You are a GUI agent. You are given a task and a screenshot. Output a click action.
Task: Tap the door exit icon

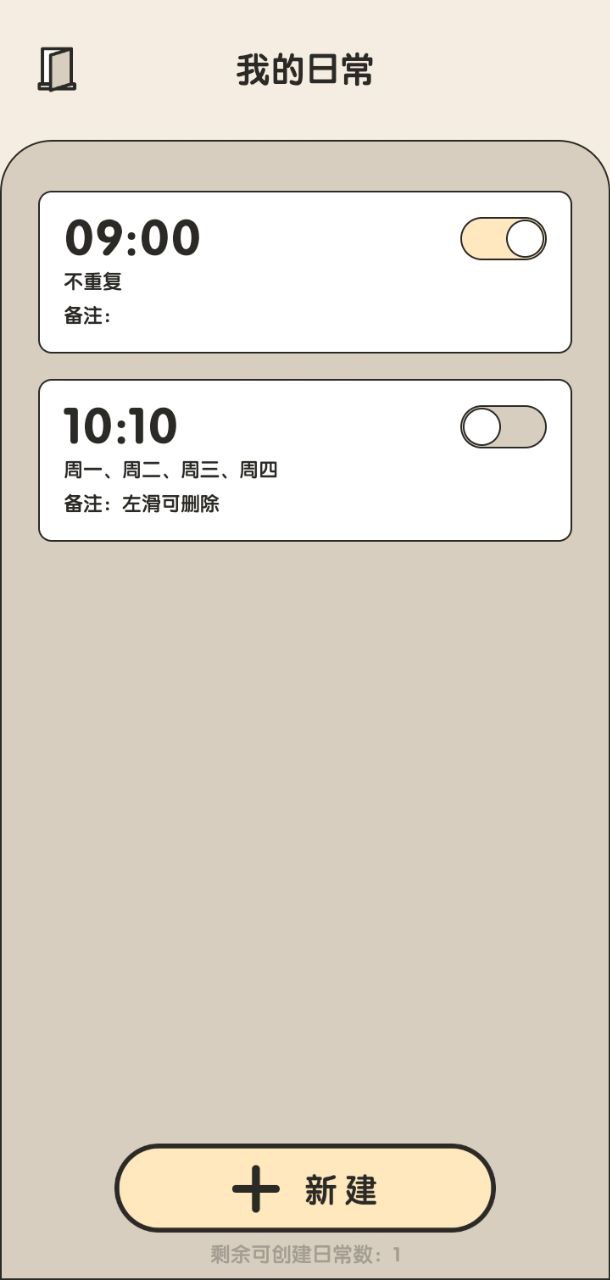57,69
